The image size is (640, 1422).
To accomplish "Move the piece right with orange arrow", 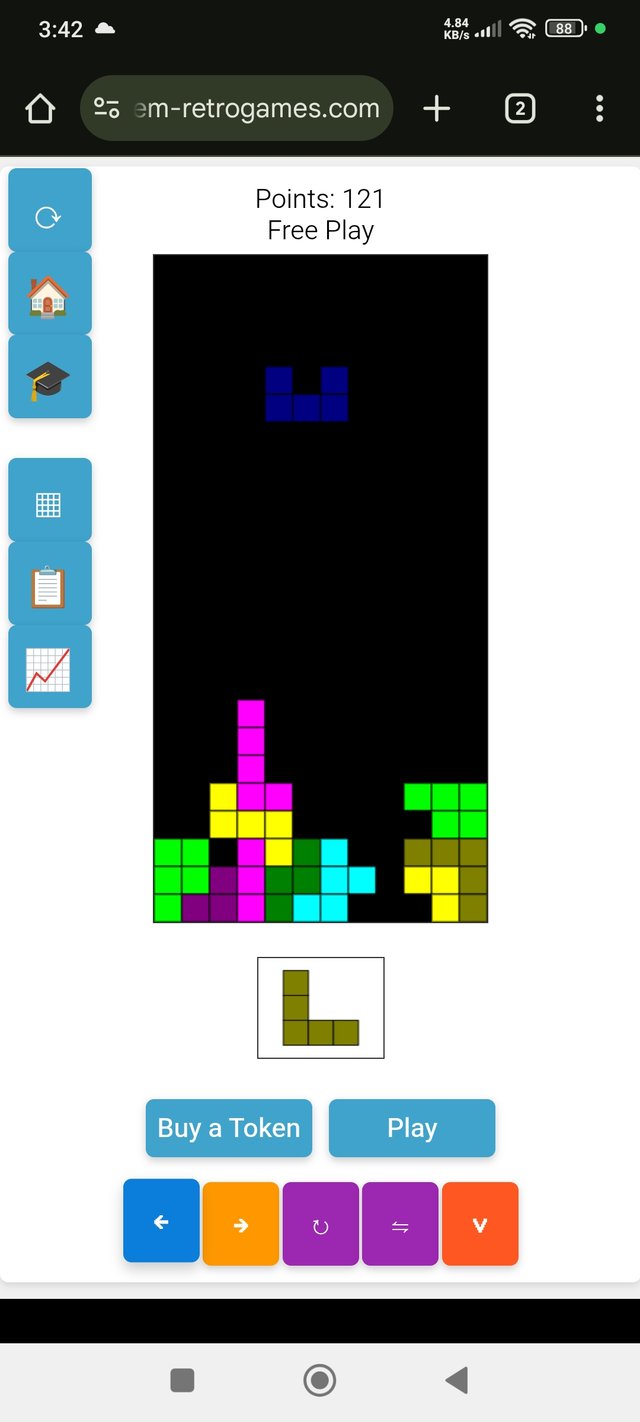I will [x=241, y=1224].
